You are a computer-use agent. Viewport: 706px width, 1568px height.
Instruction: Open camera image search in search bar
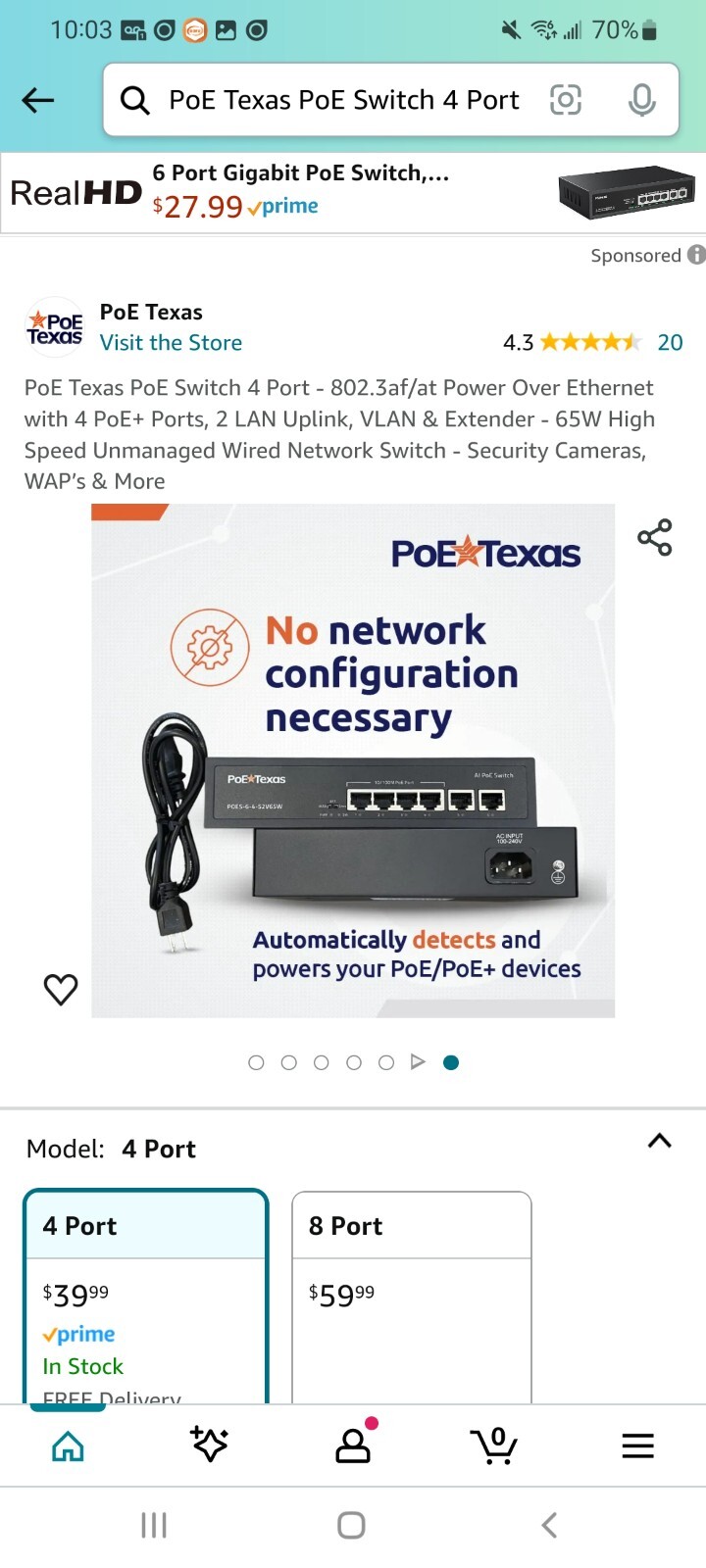[566, 100]
